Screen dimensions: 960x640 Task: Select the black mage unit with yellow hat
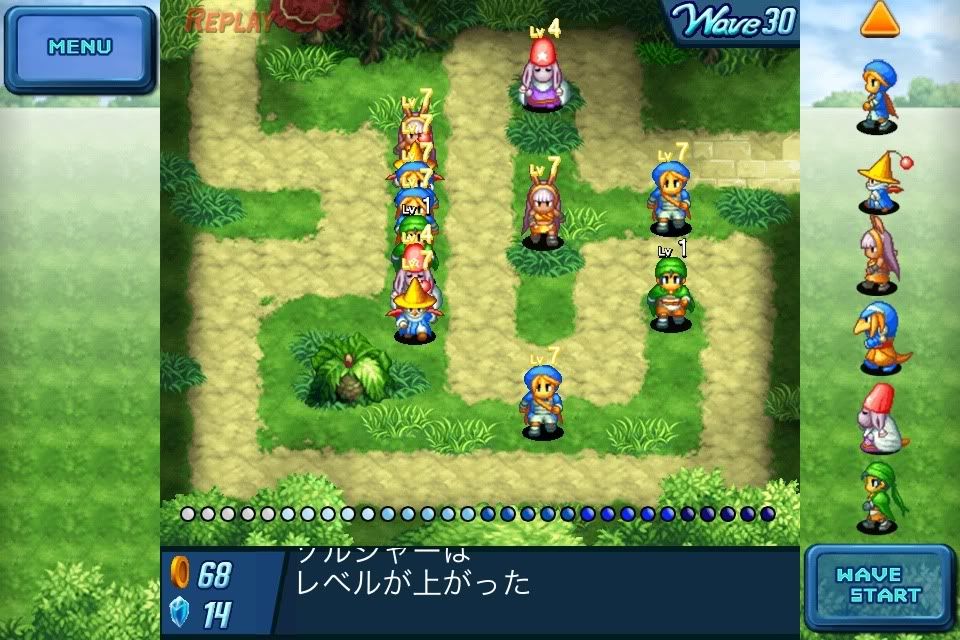pos(879,181)
